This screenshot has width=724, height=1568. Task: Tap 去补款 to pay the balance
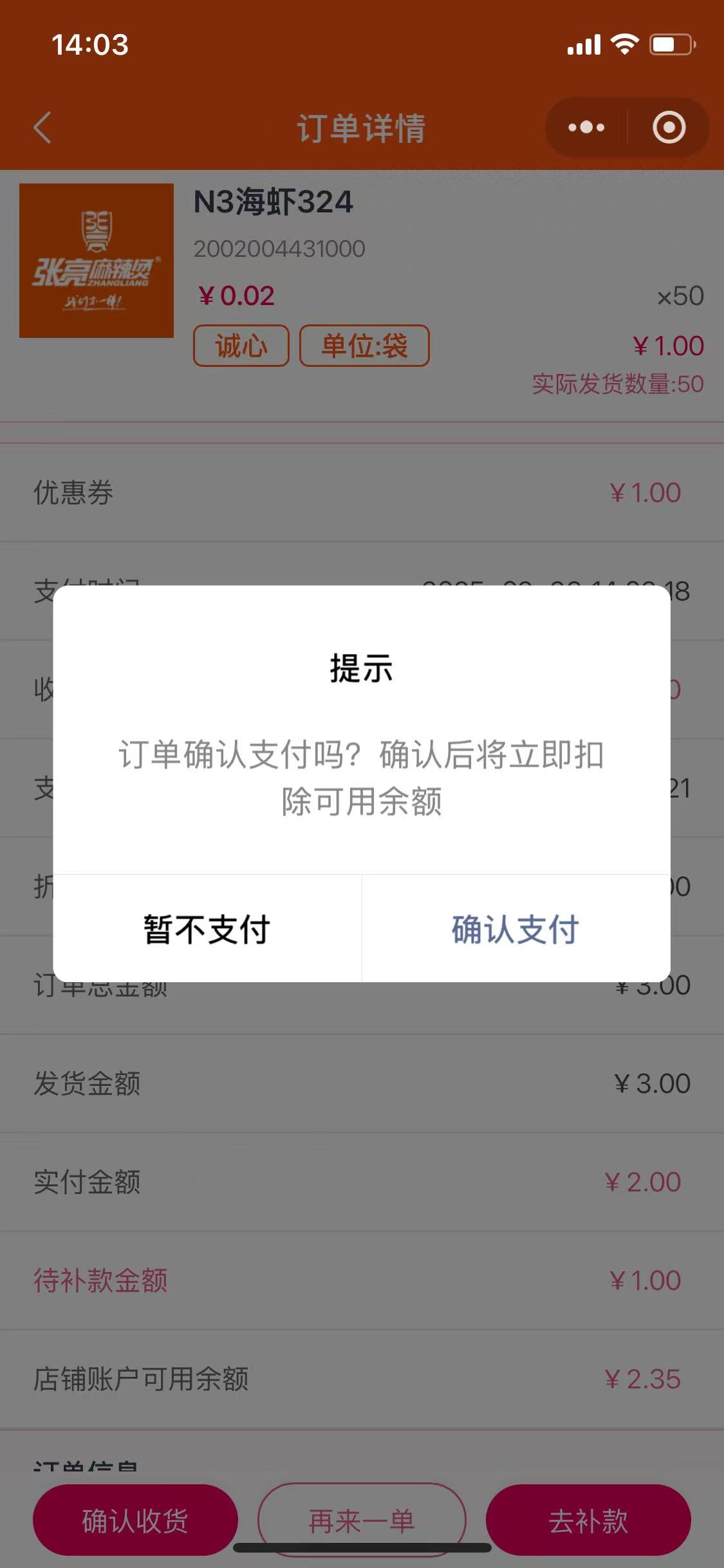[588, 1520]
